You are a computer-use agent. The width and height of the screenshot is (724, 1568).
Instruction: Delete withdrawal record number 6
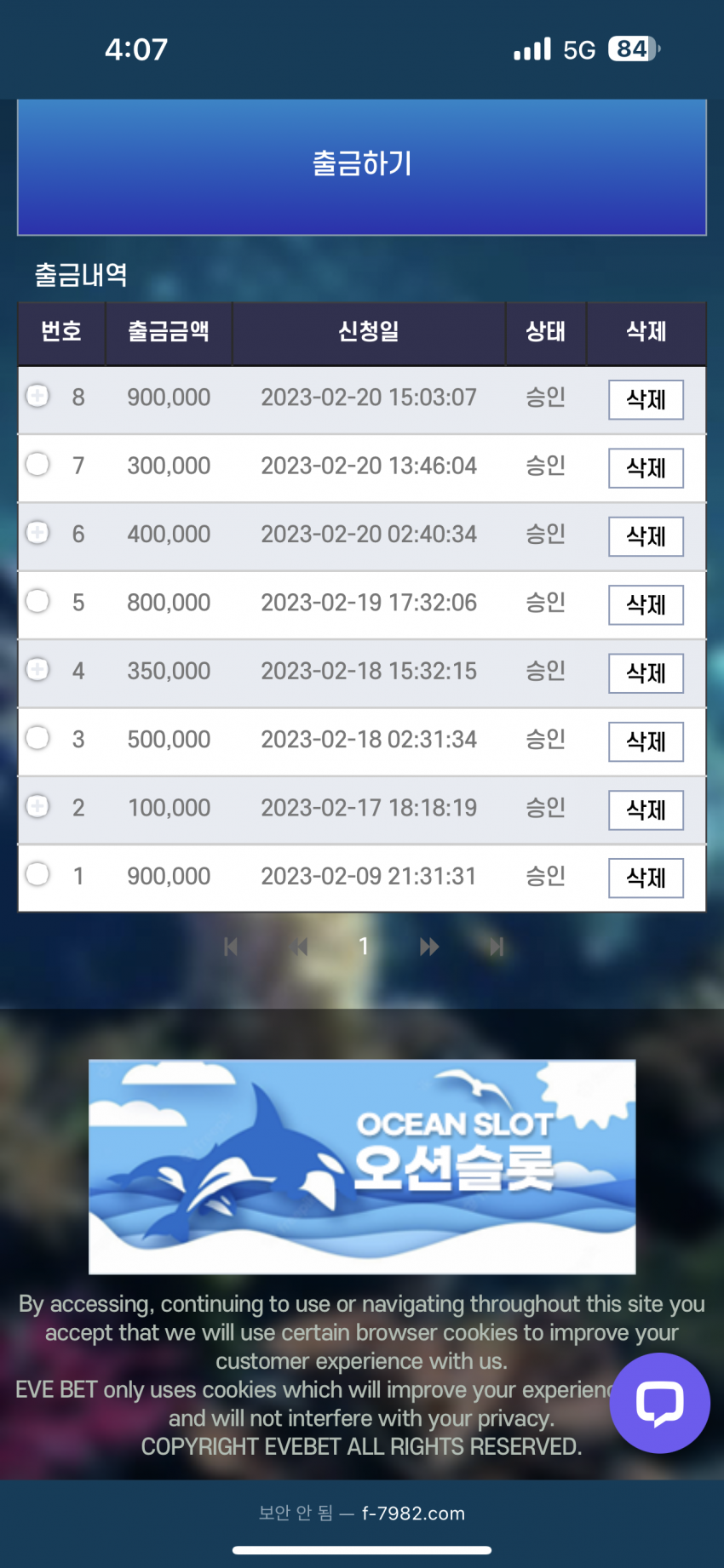click(646, 536)
